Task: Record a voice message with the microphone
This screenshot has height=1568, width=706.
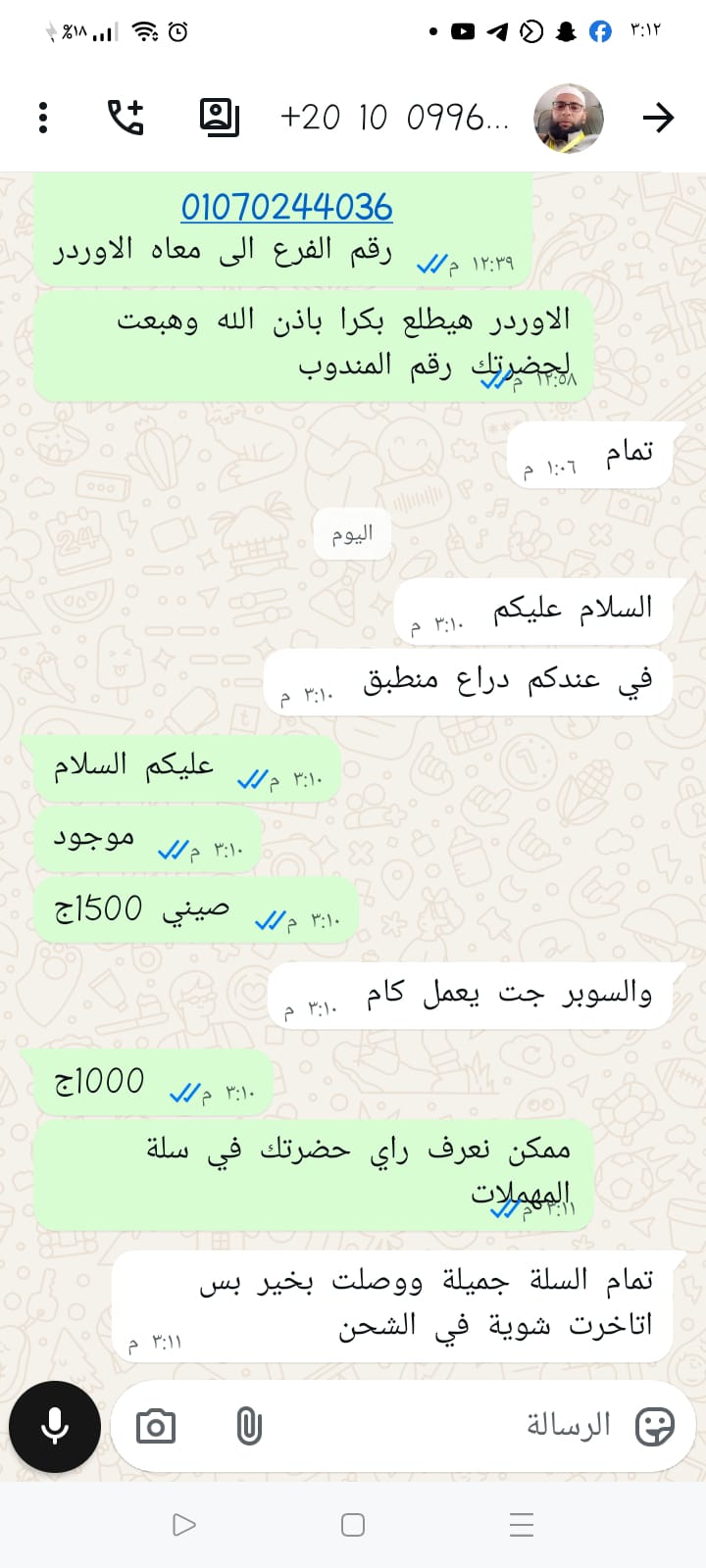Action: tap(55, 1427)
